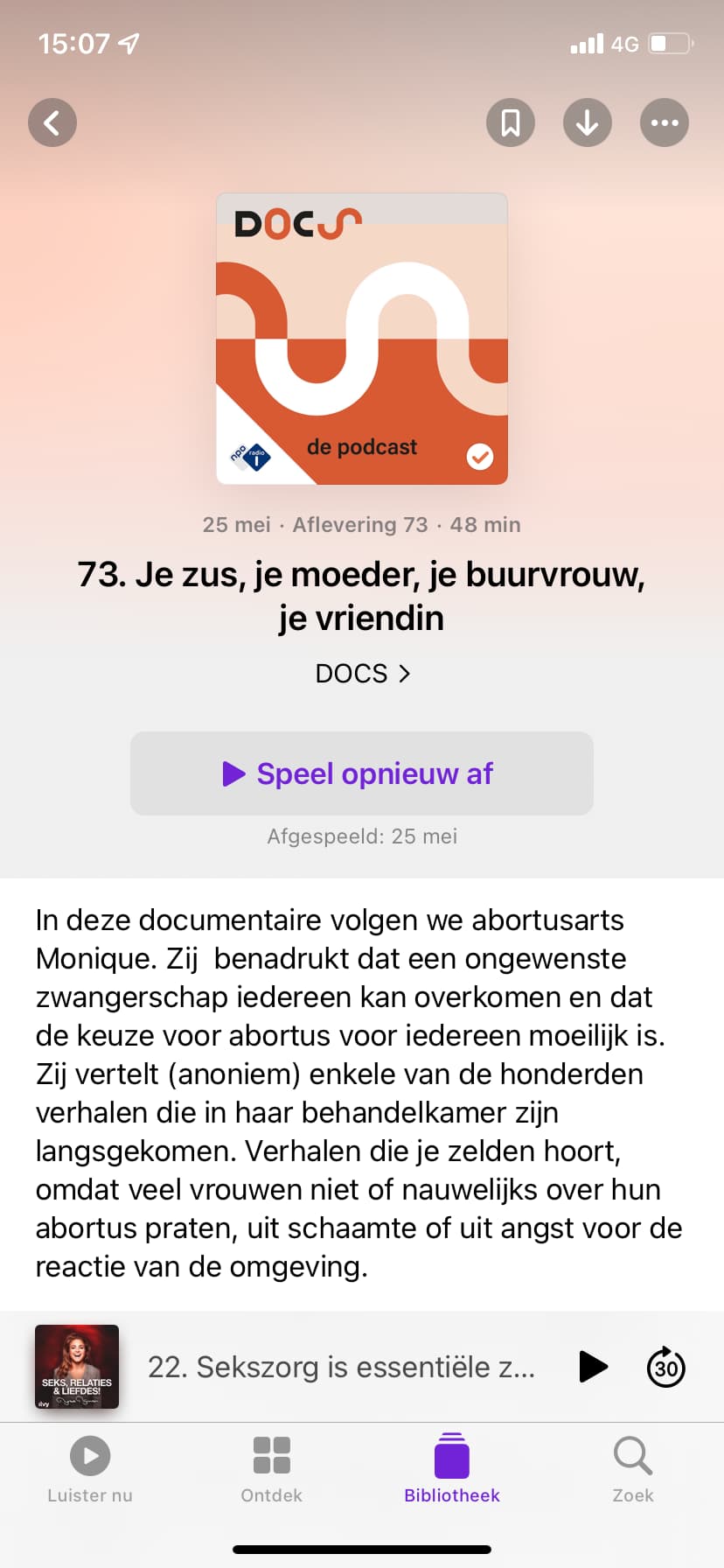Open the more options menu

pos(665,122)
